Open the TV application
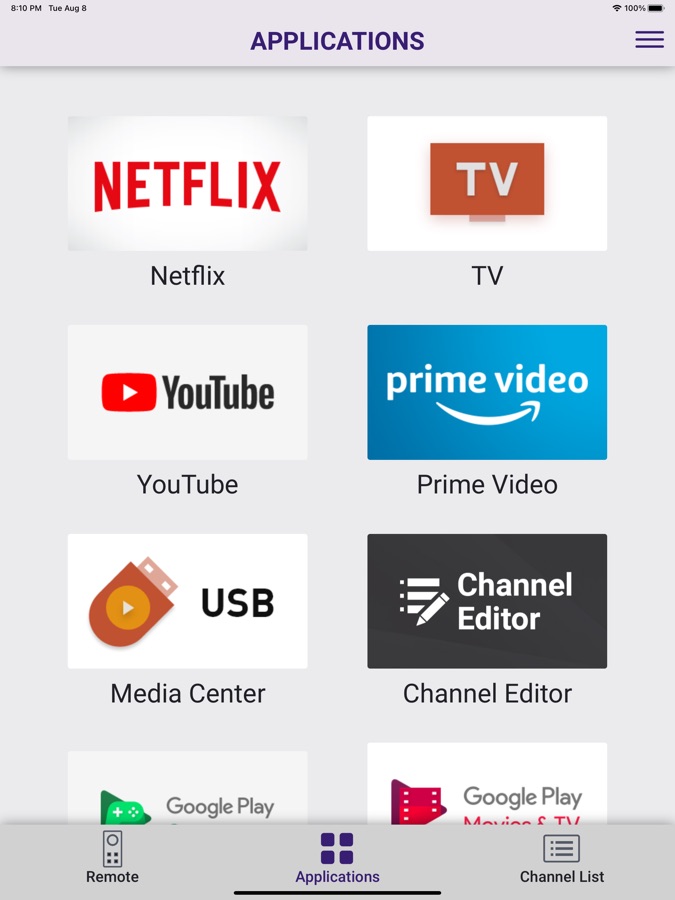The width and height of the screenshot is (675, 900). (x=487, y=184)
